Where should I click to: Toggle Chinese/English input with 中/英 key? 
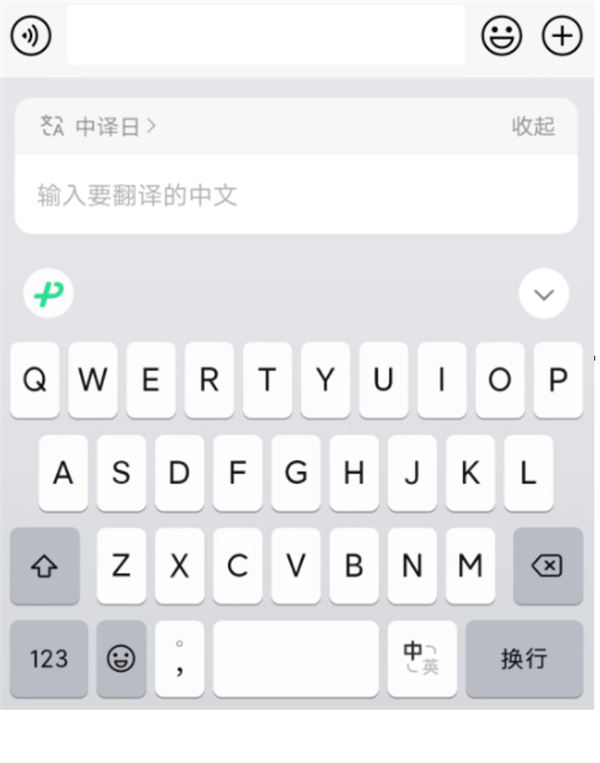(x=421, y=659)
